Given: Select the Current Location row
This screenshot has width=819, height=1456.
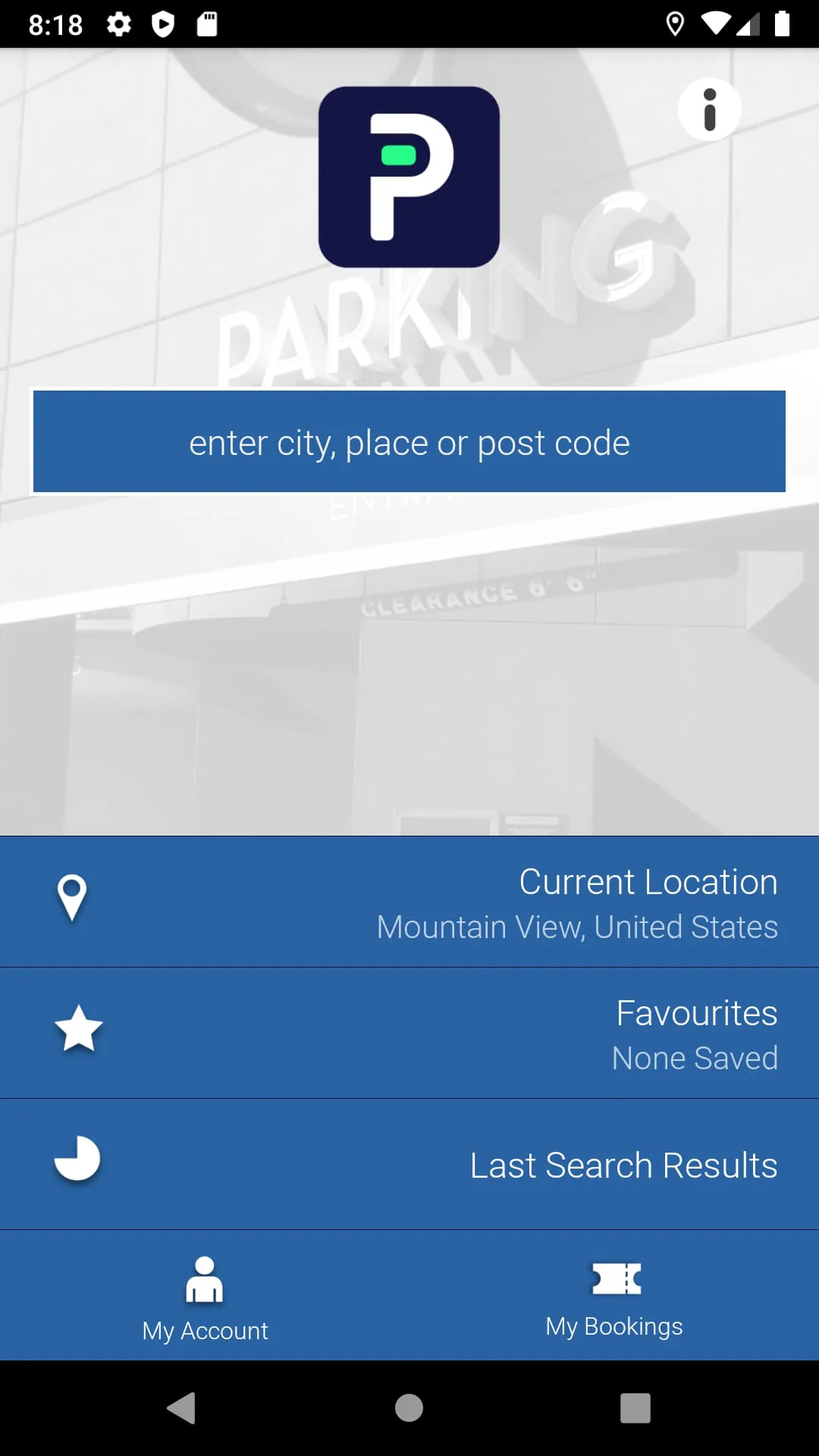Looking at the screenshot, I should [409, 901].
